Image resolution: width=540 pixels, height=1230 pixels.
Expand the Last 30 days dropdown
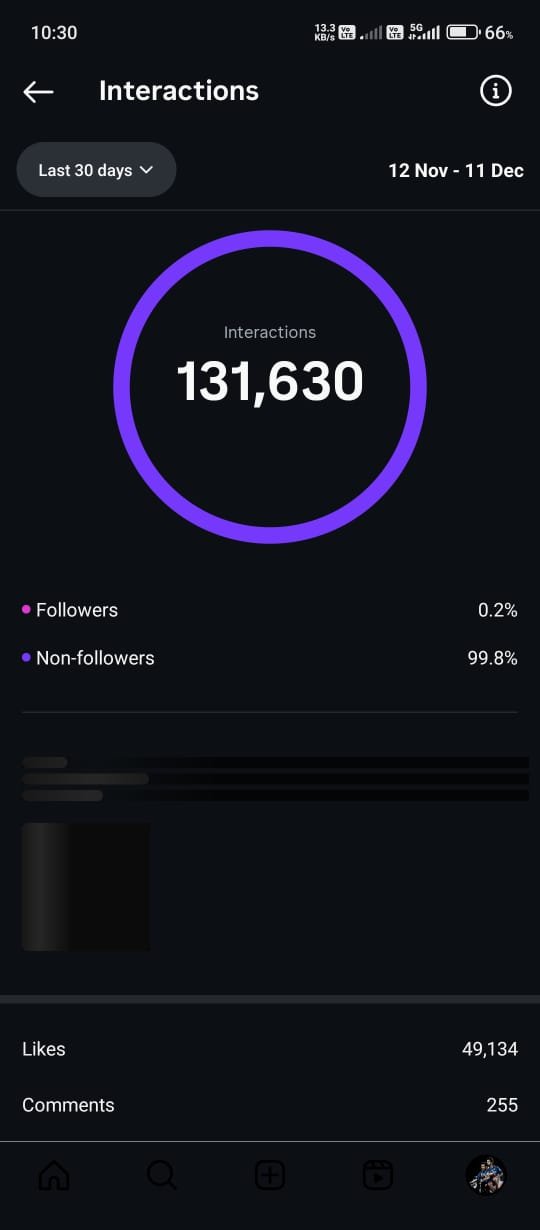click(96, 170)
